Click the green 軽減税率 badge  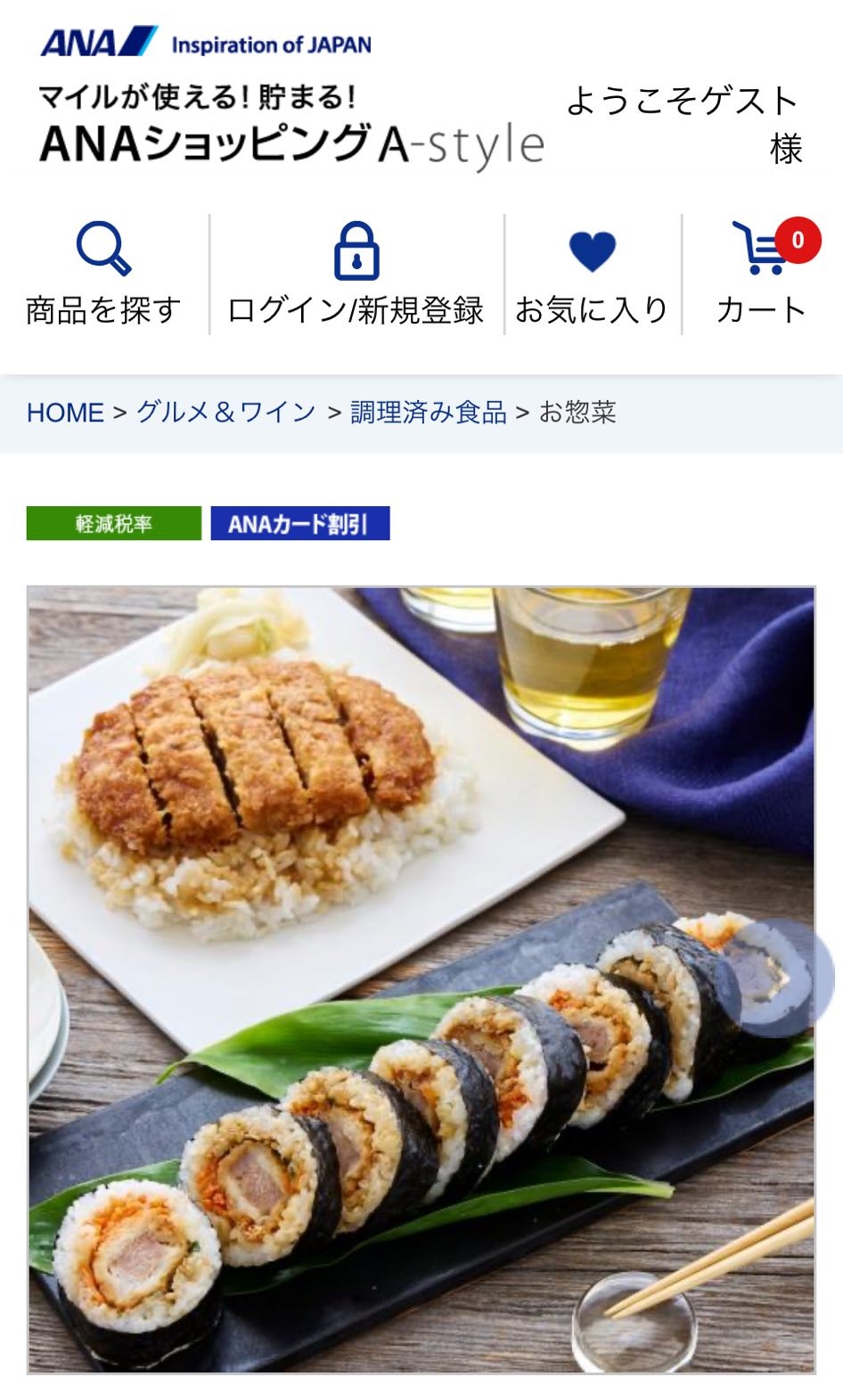(116, 524)
